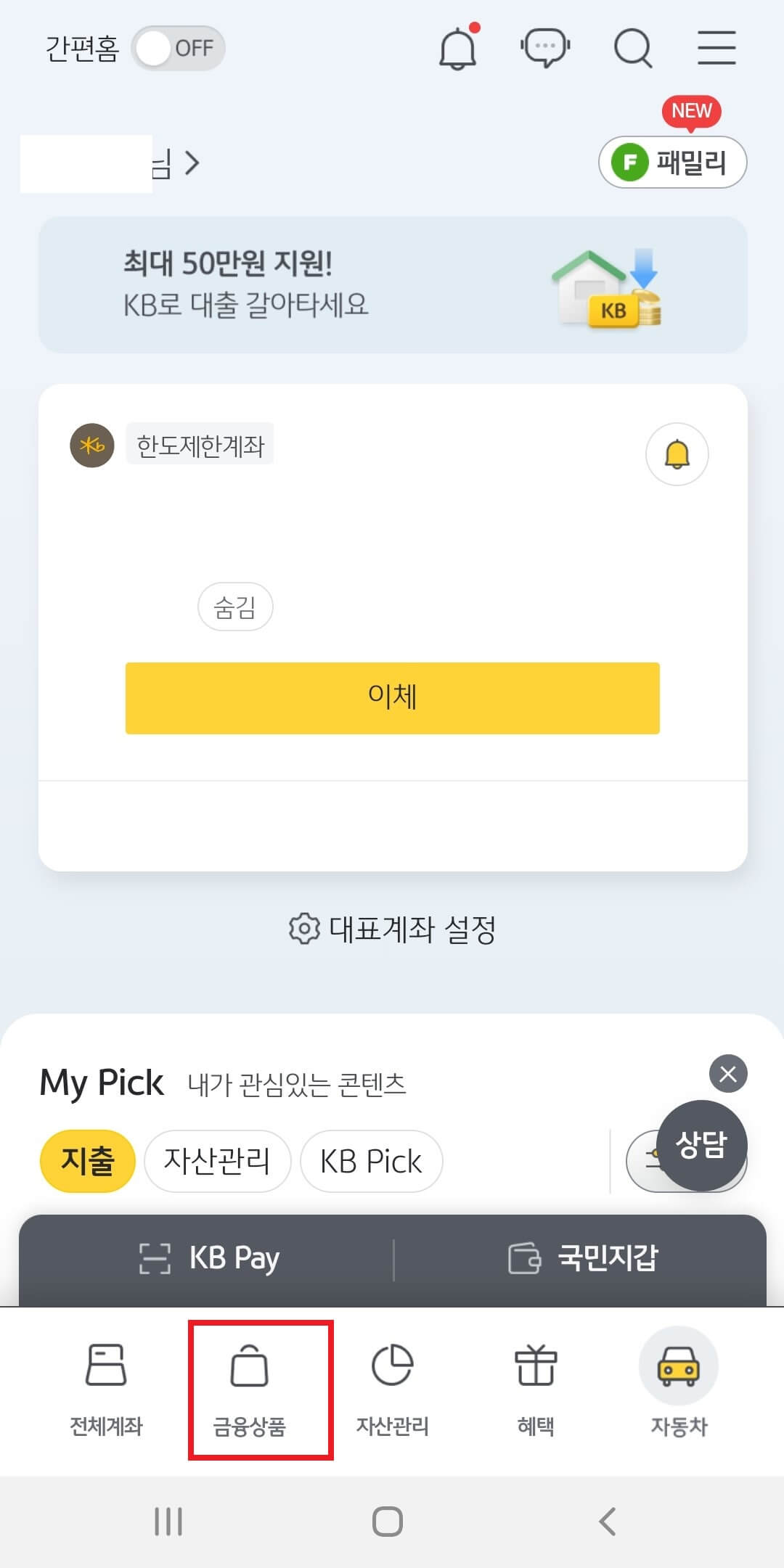This screenshot has height=1568, width=784.
Task: Toggle 간편홈 switch to ON
Action: pos(176,48)
